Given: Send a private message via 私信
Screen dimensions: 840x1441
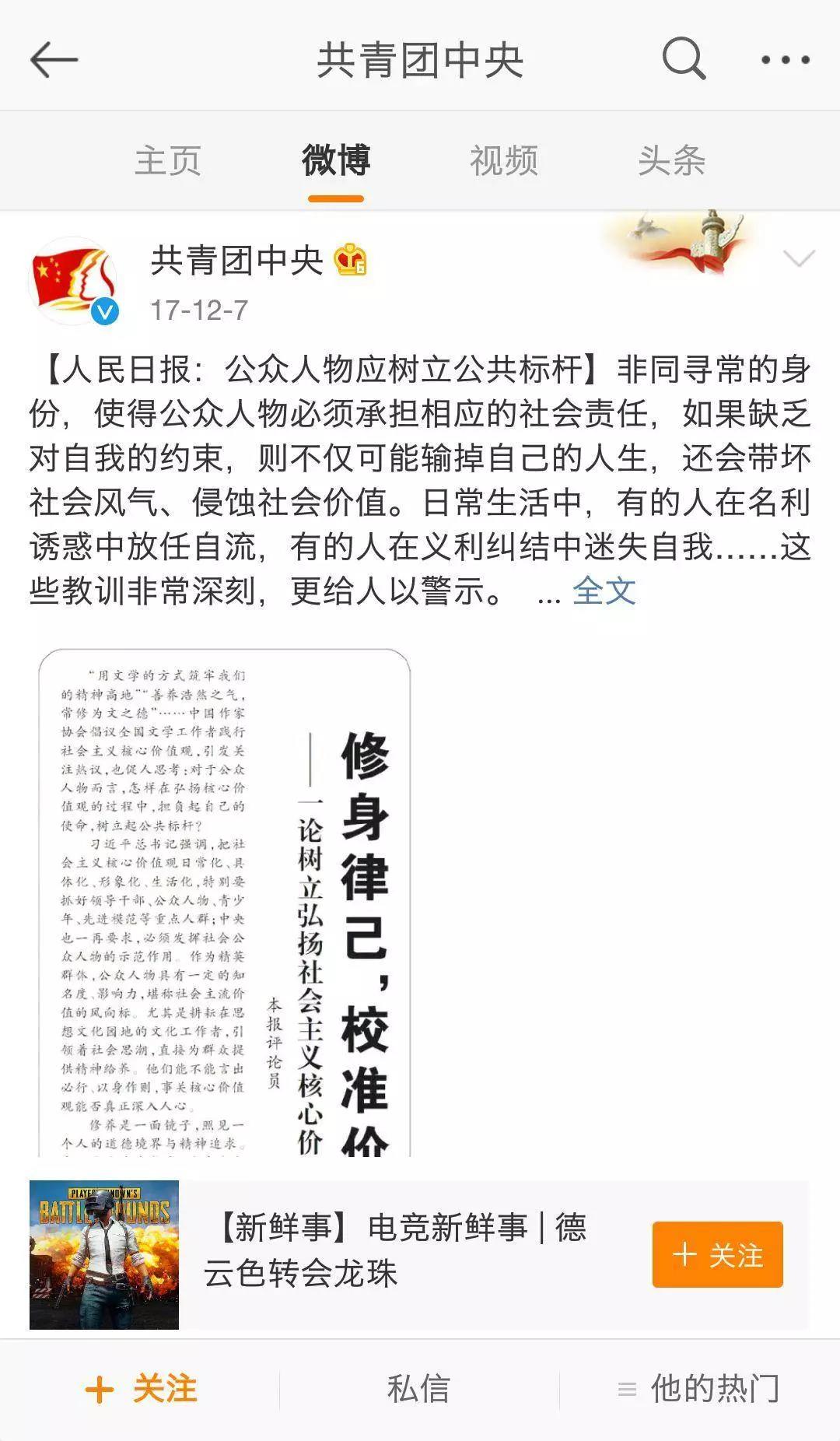Looking at the screenshot, I should pos(418,1389).
